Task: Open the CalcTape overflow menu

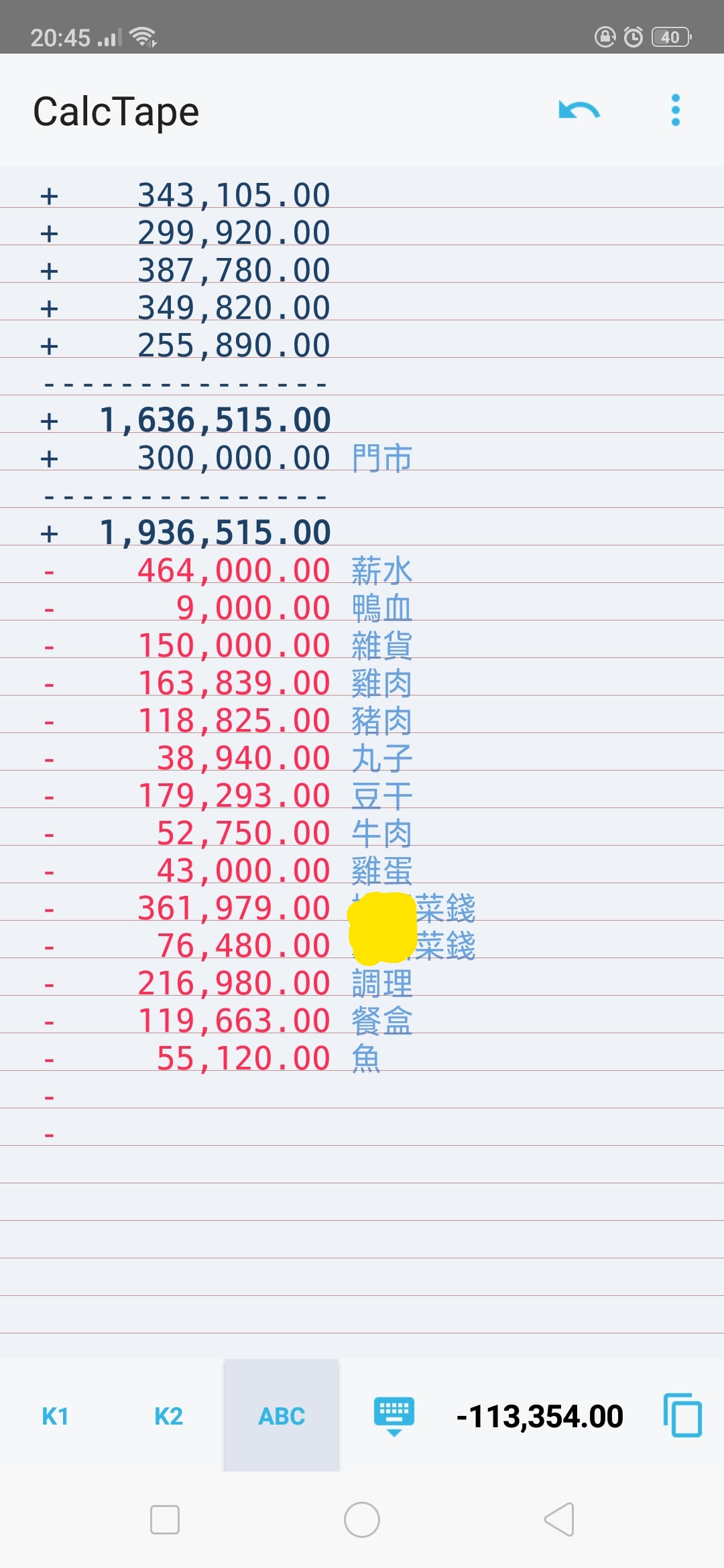Action: coord(675,109)
